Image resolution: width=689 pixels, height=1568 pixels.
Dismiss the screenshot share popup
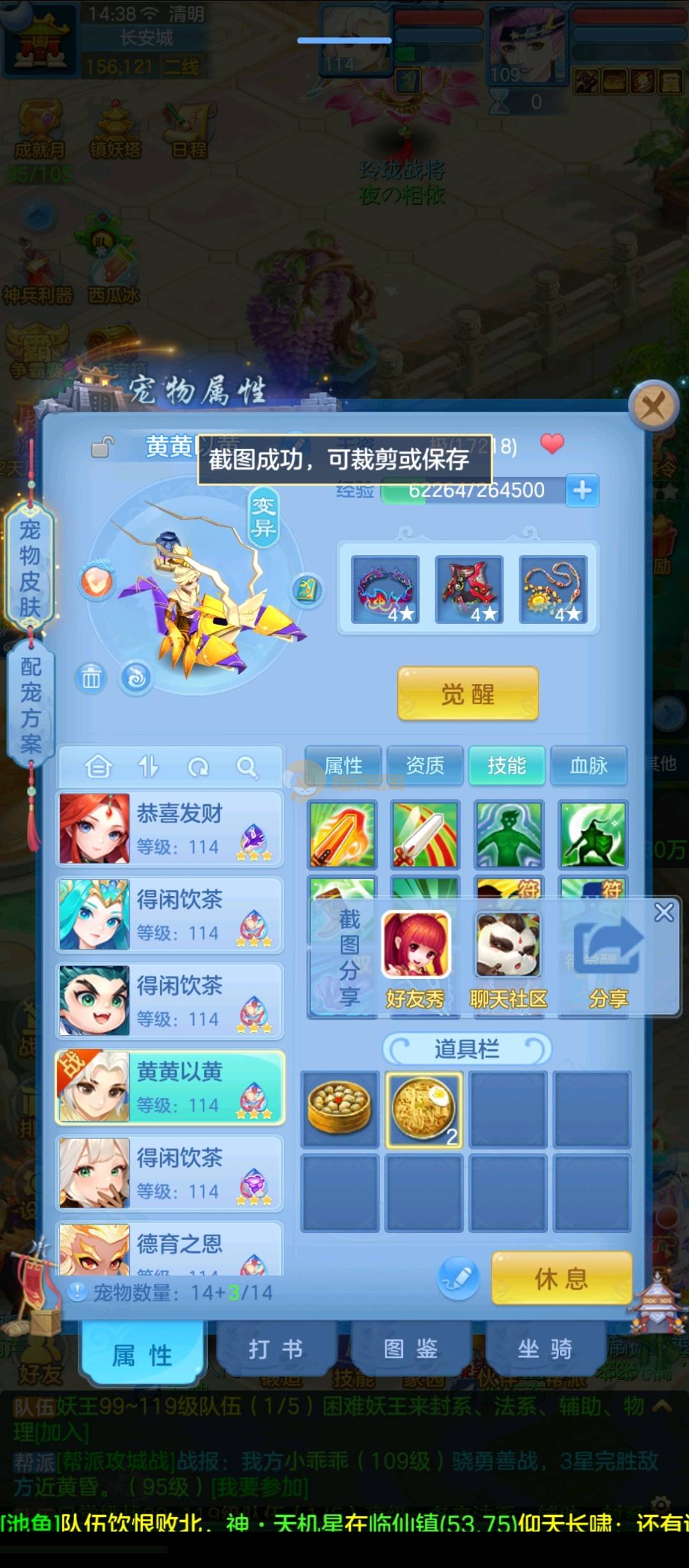coord(663,912)
